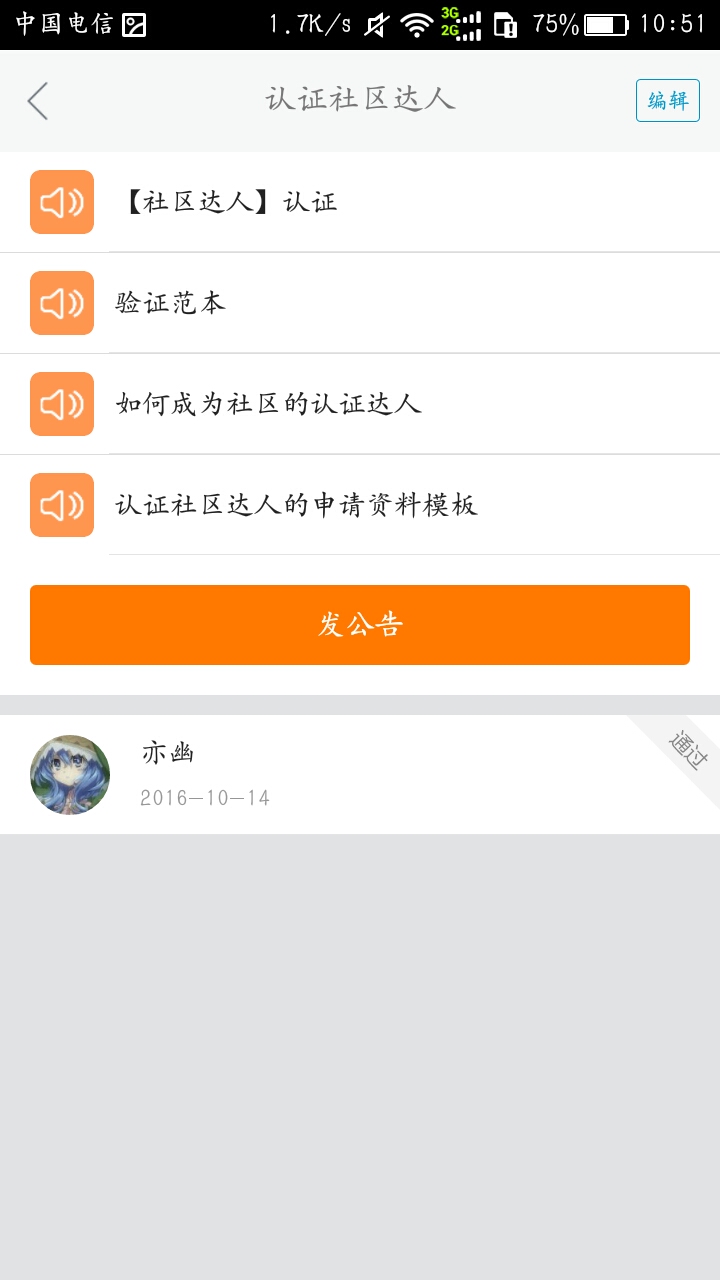This screenshot has height=1280, width=720.
Task: Tap the 编辑 button
Action: [667, 101]
